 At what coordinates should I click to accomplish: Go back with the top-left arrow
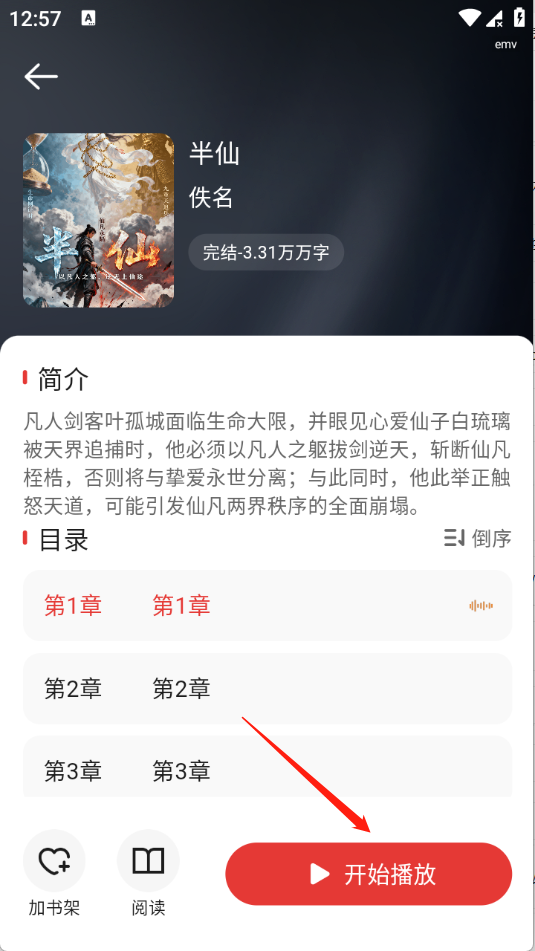pos(41,76)
